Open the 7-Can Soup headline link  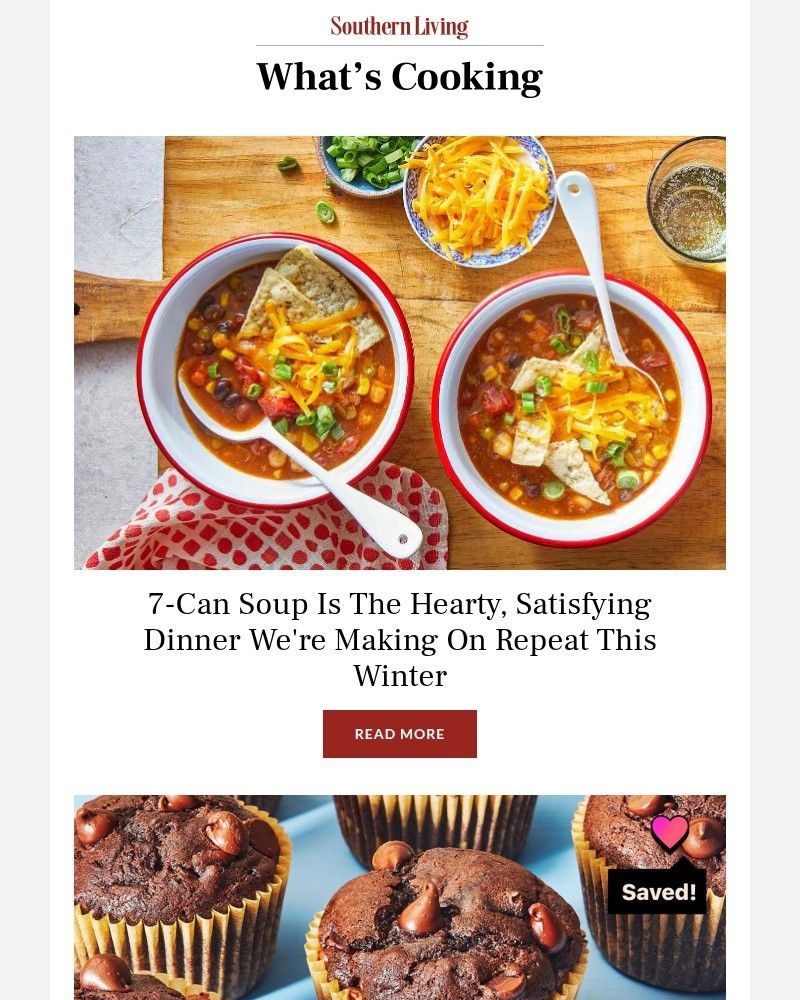pos(399,639)
